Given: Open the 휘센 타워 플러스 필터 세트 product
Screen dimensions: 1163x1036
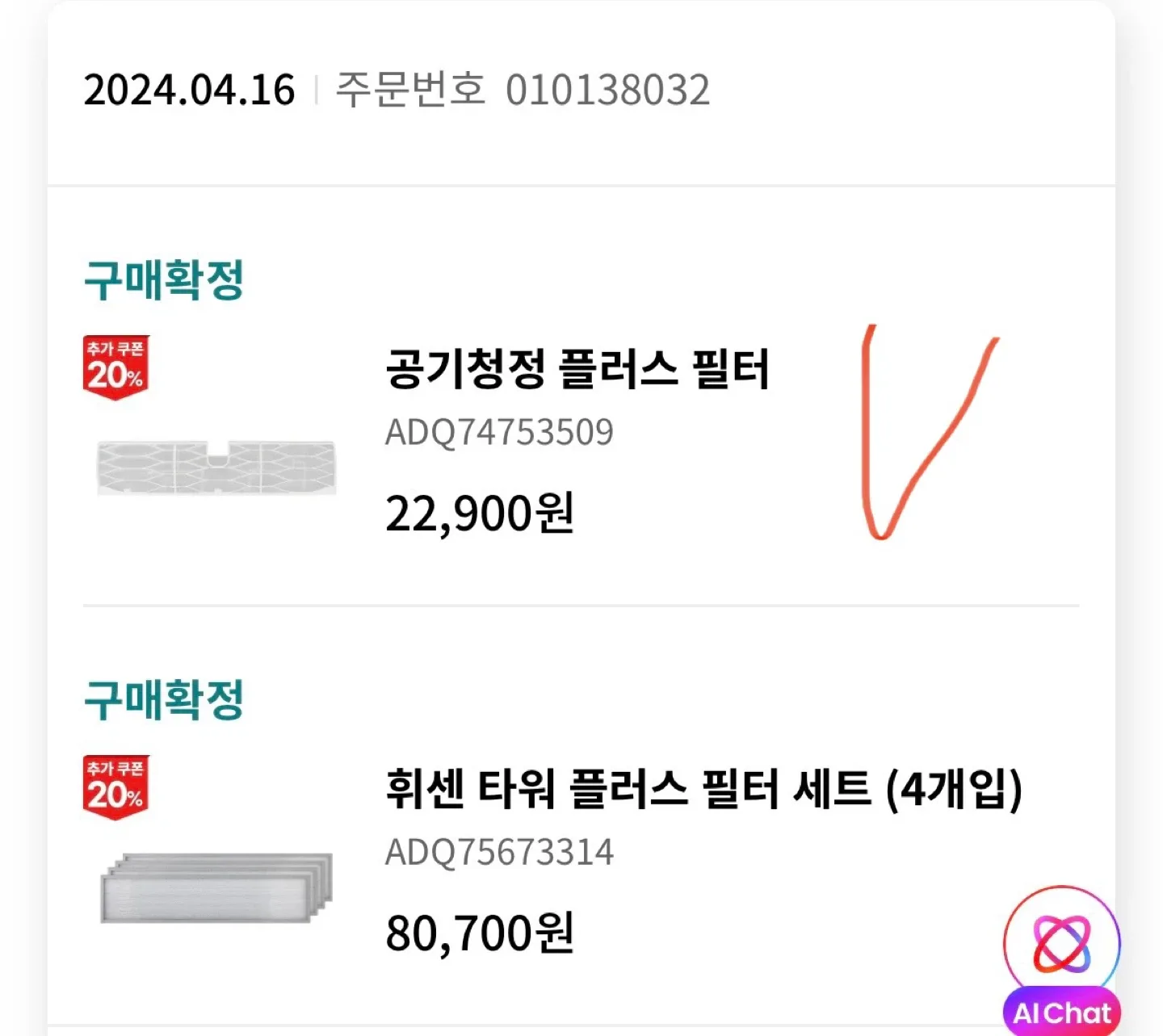Looking at the screenshot, I should point(703,790).
